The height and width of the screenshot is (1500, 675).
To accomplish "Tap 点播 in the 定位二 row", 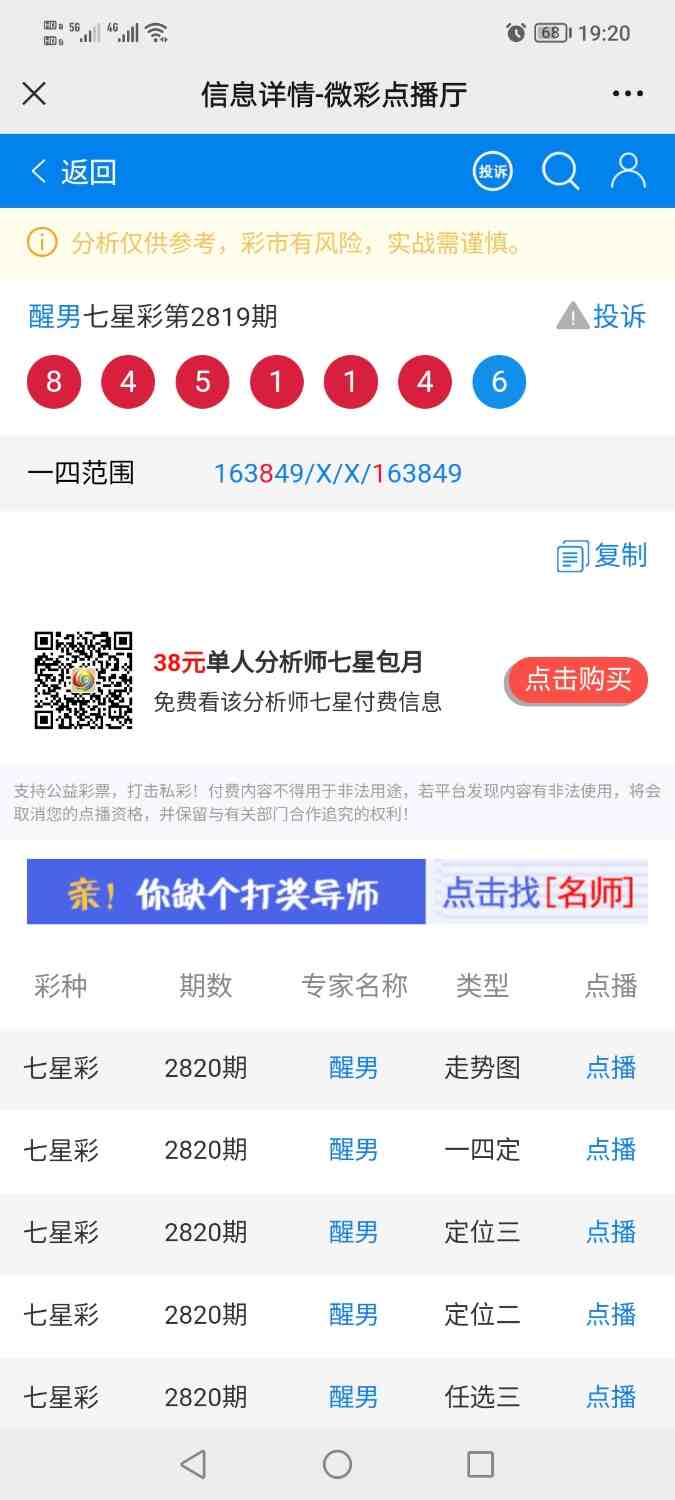I will click(611, 1314).
